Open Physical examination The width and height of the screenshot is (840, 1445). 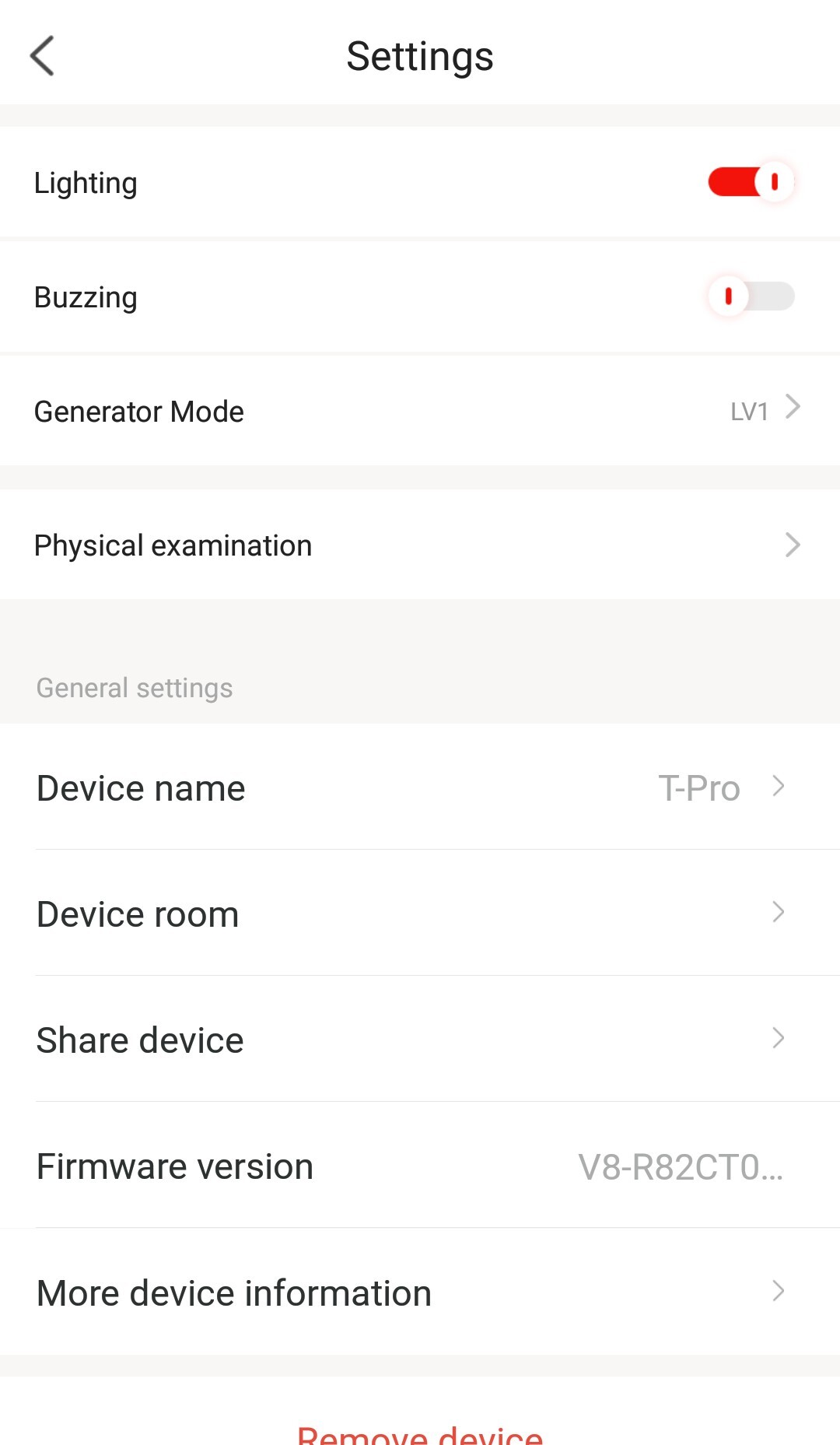tap(420, 545)
